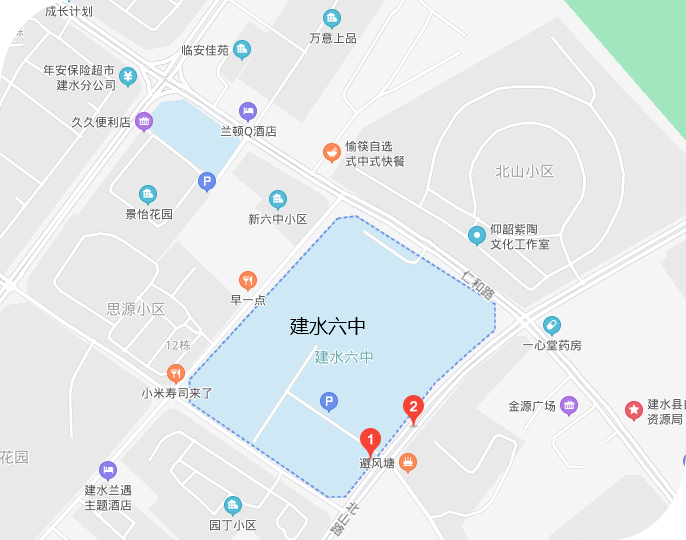Select the 年安保险超市 finance marker

click(128, 76)
